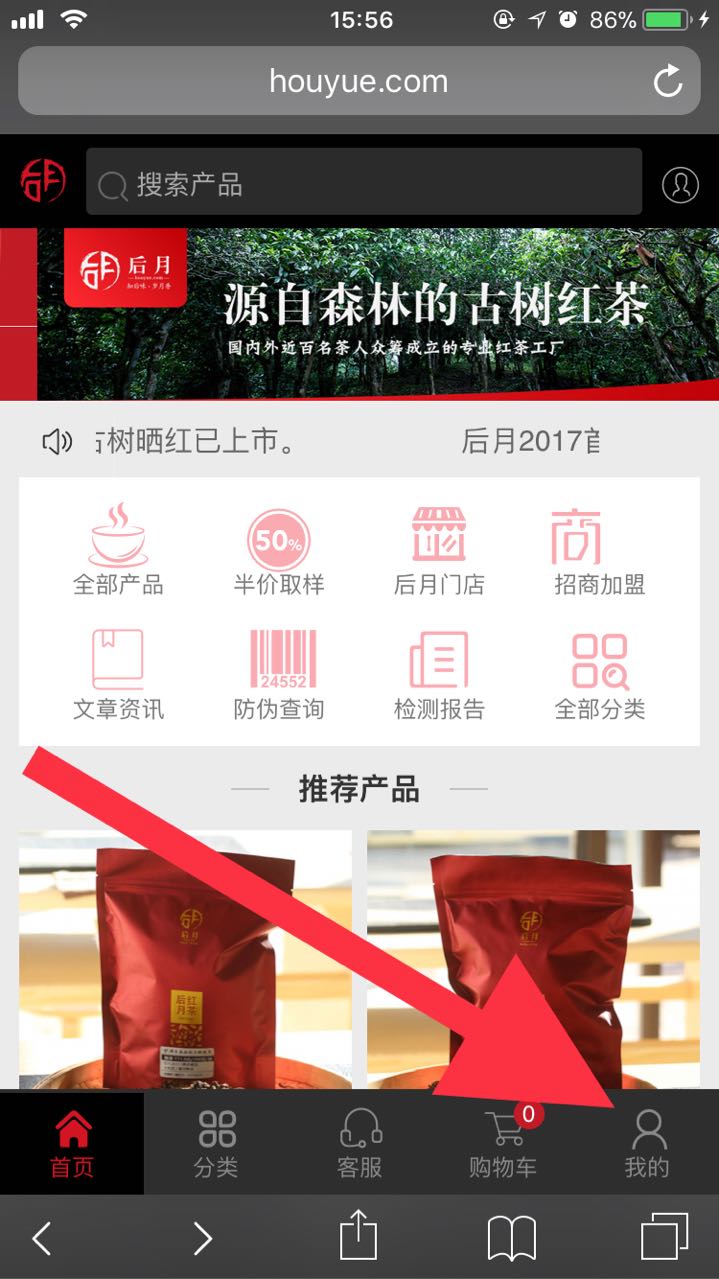
Task: Open 后月门店 (stores)
Action: [x=439, y=550]
